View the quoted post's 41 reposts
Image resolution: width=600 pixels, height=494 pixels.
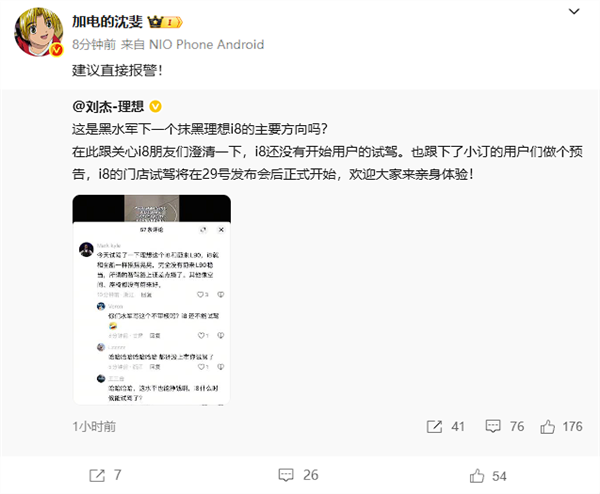(x=448, y=426)
